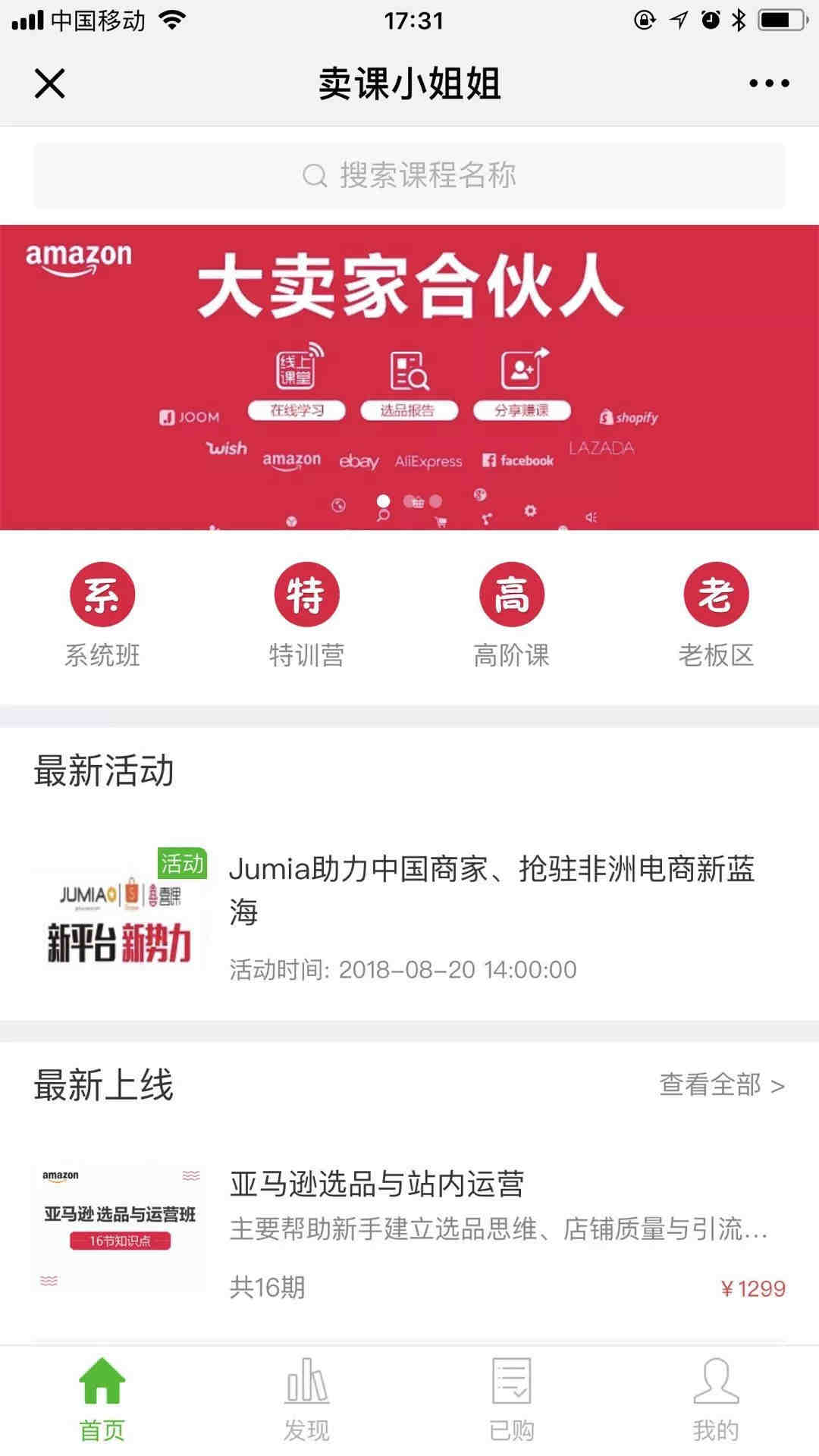Open the three-dot more menu
The image size is (819, 1456).
(769, 83)
